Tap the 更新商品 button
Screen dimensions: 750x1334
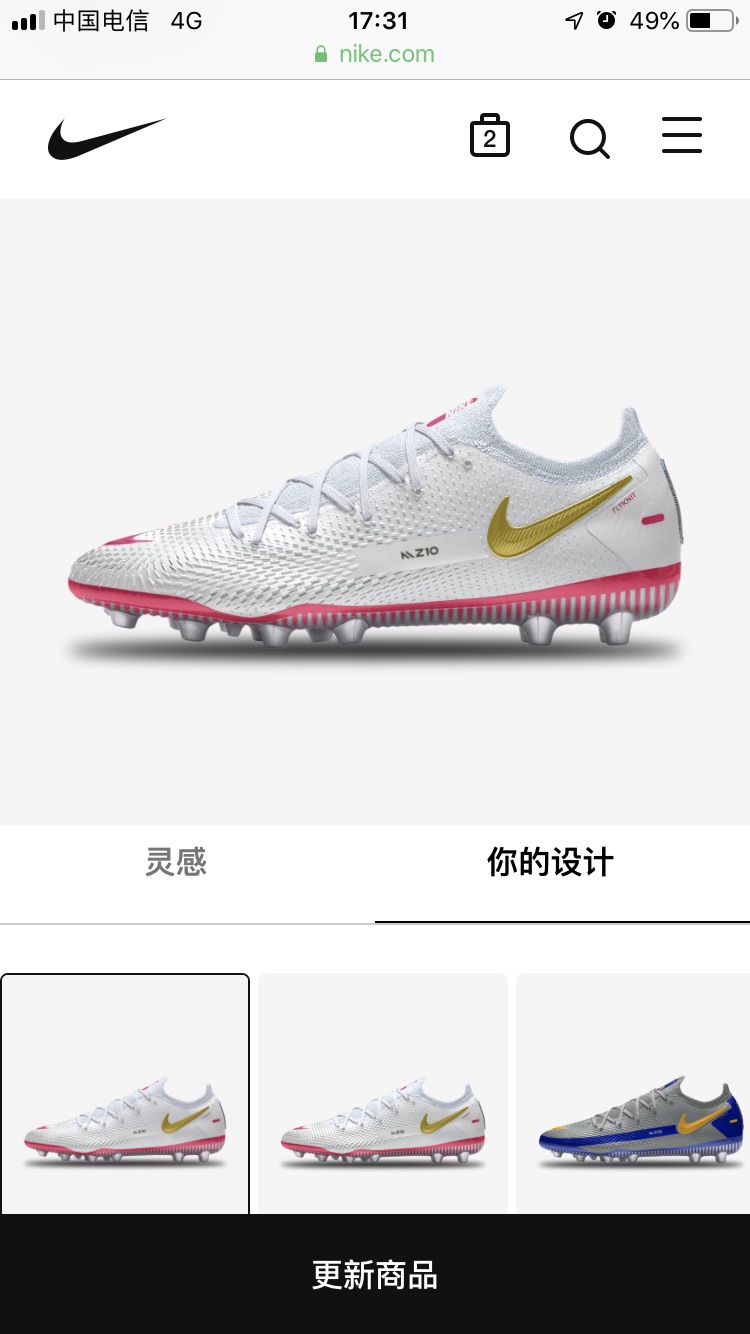(x=375, y=1275)
